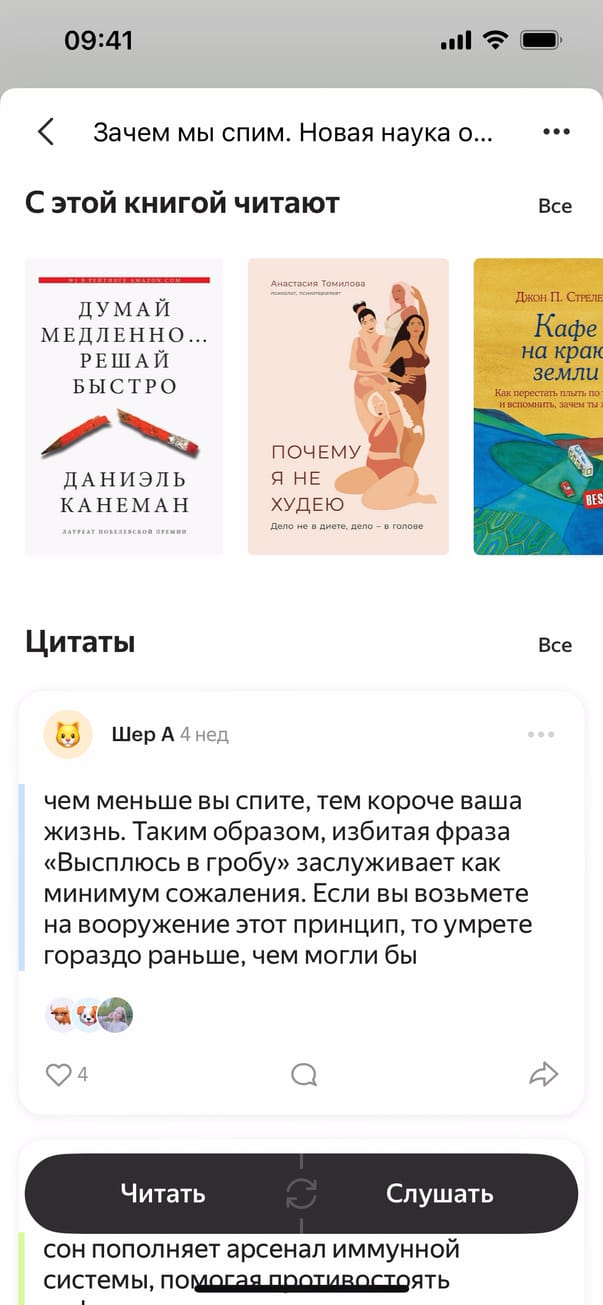
Task: Tap the sync icon between Читать and Слушать
Action: [301, 1193]
